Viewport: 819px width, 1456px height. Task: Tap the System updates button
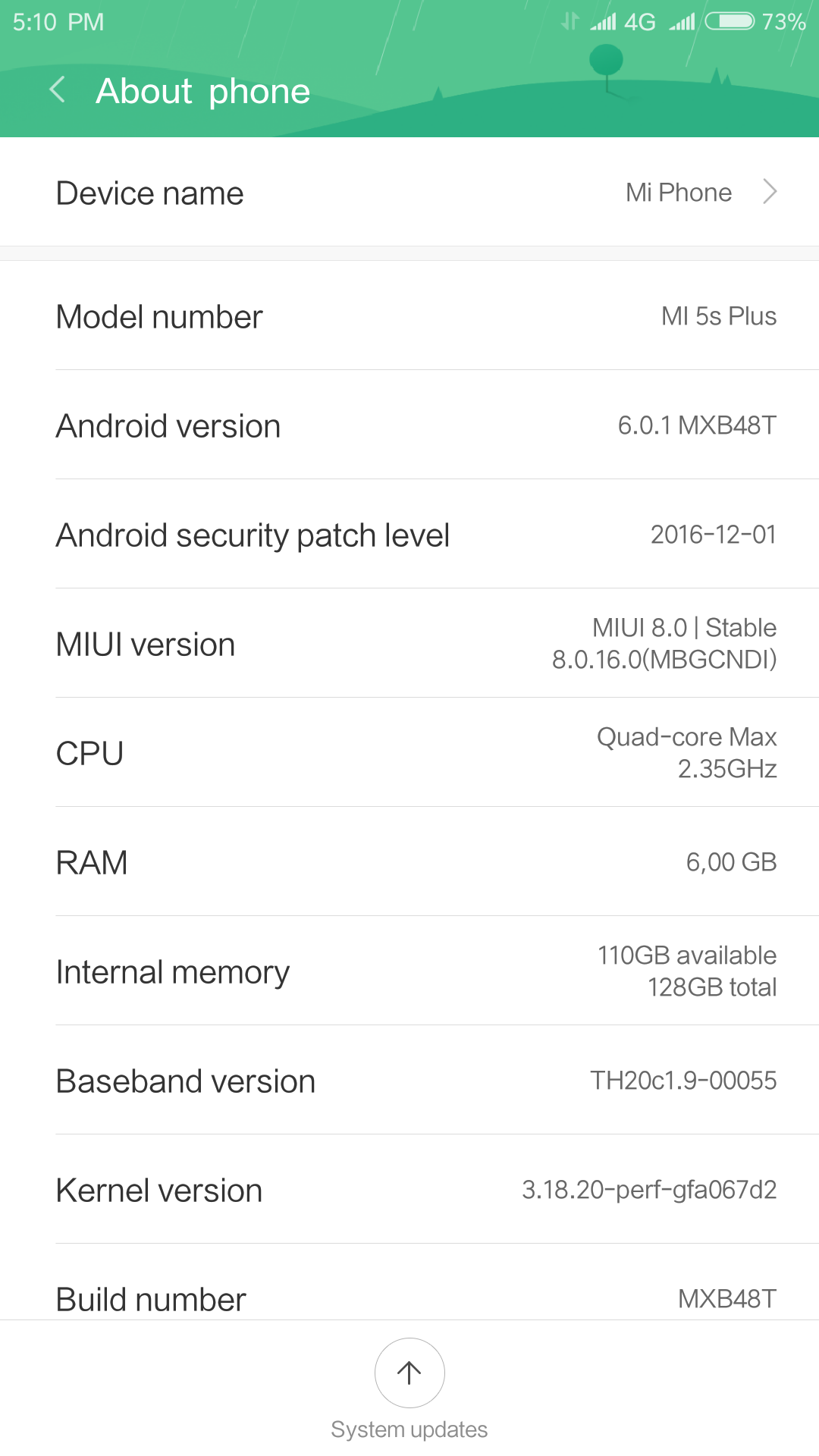tap(409, 1389)
